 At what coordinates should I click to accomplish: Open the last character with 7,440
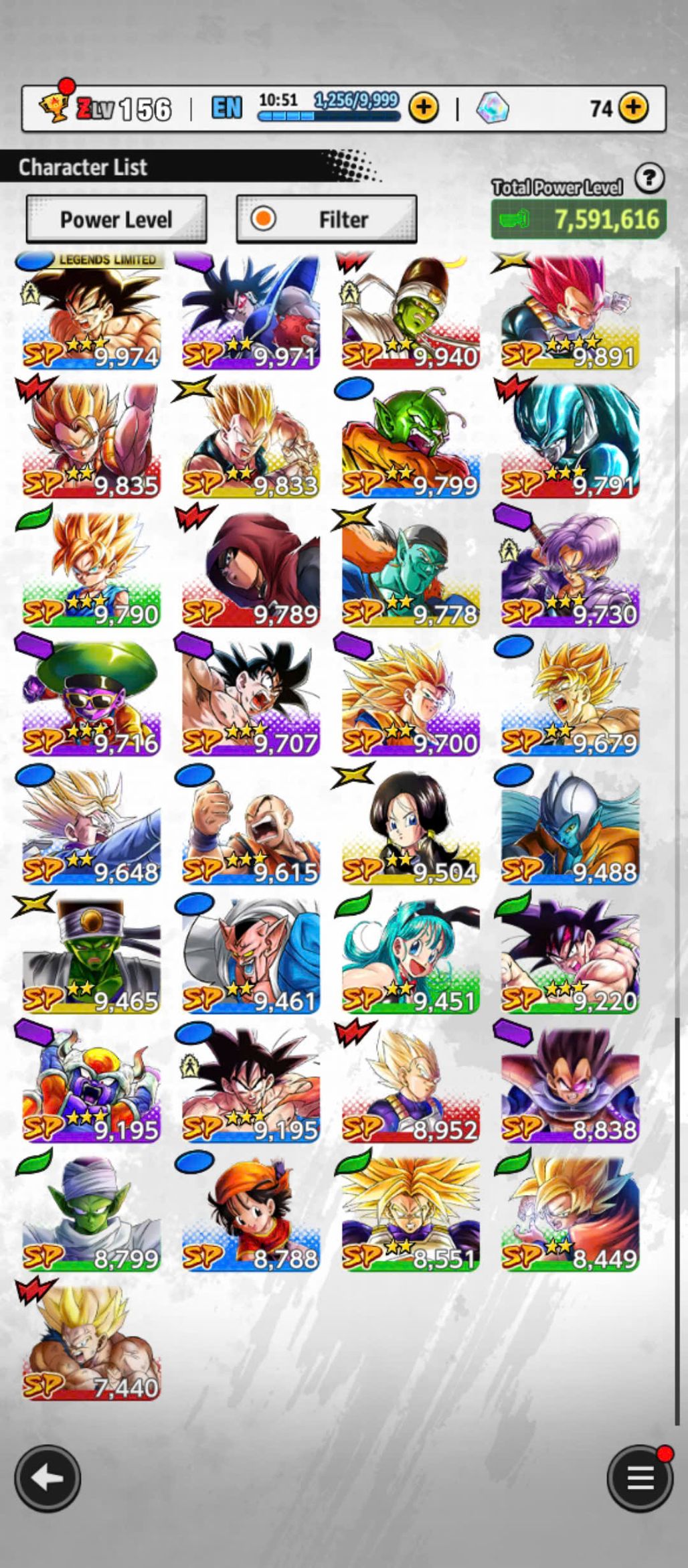pos(91,1342)
